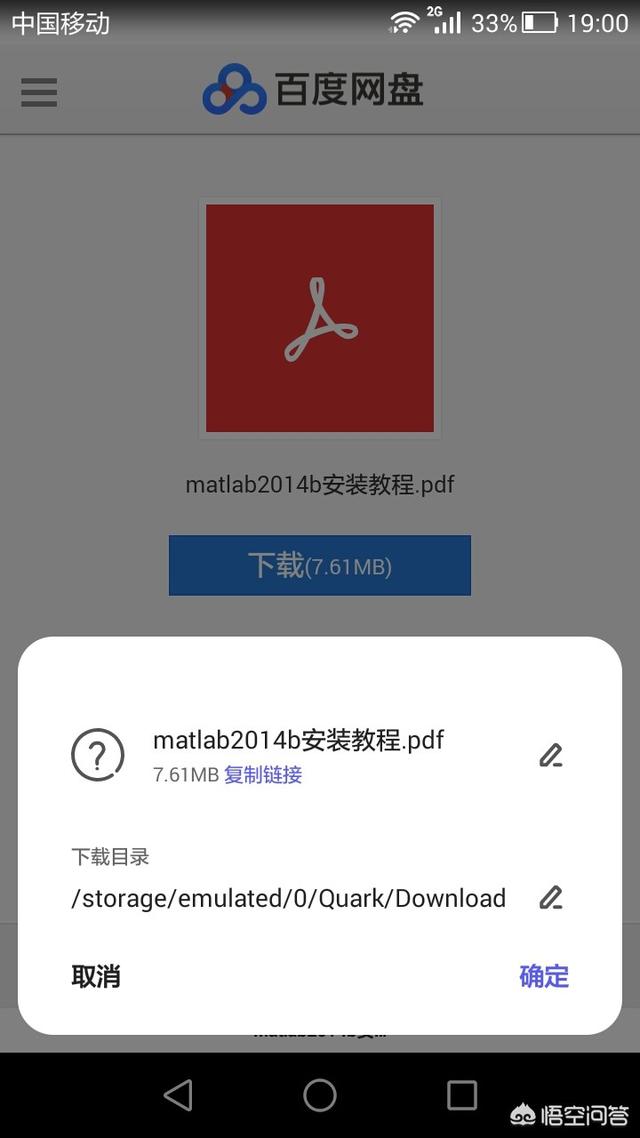Tap 复制链接 to copy the link
This screenshot has width=640, height=1138.
263,775
